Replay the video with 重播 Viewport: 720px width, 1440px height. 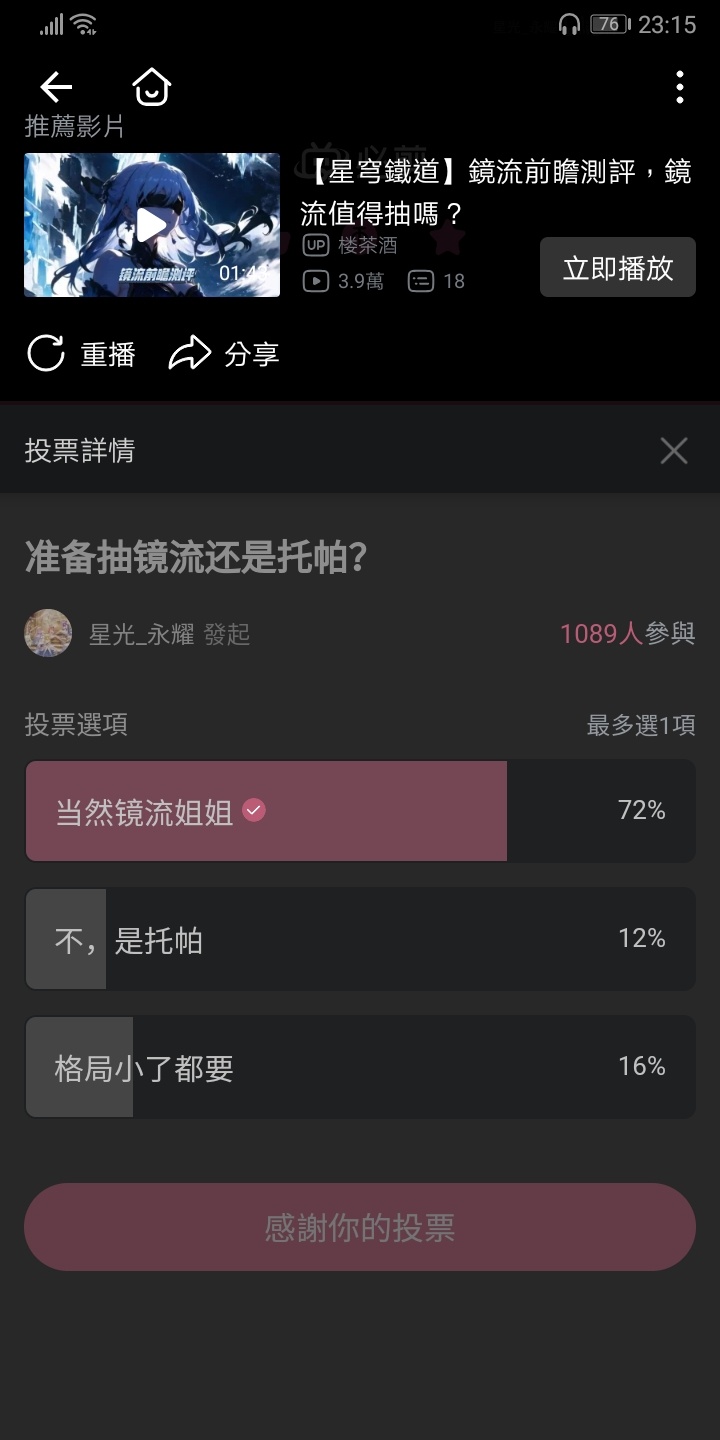[x=81, y=354]
